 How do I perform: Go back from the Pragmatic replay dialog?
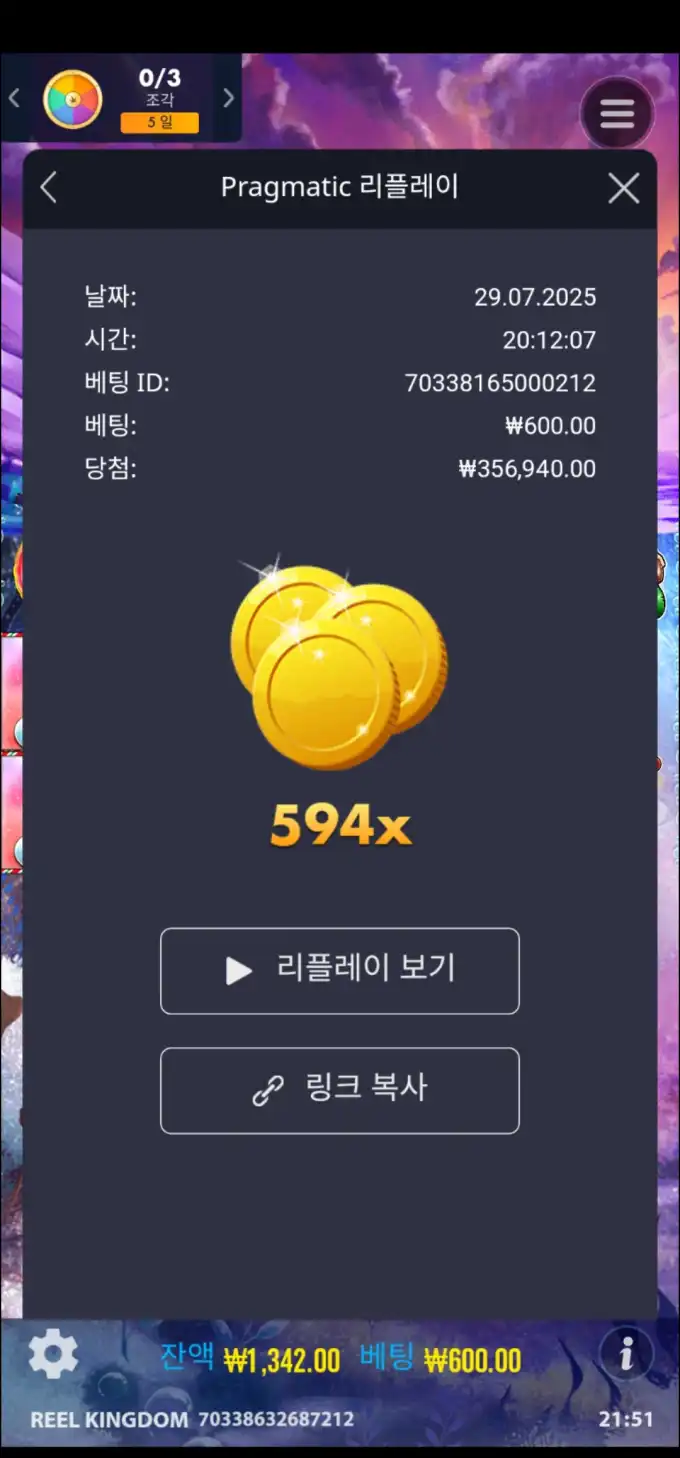pyautogui.click(x=48, y=187)
